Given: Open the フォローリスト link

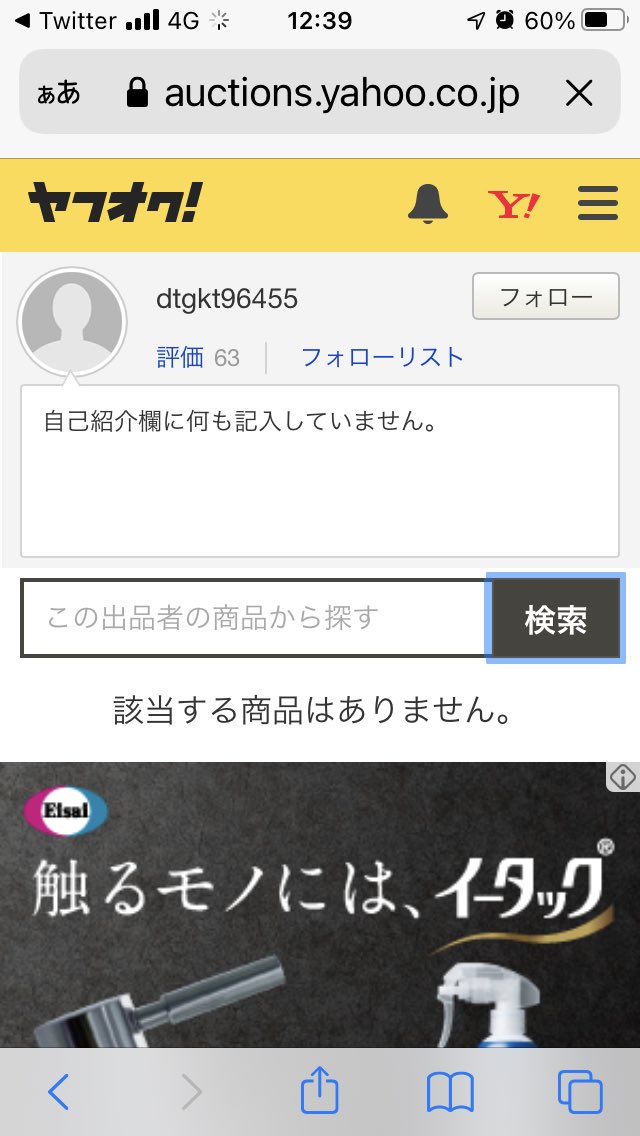Looking at the screenshot, I should tap(382, 357).
